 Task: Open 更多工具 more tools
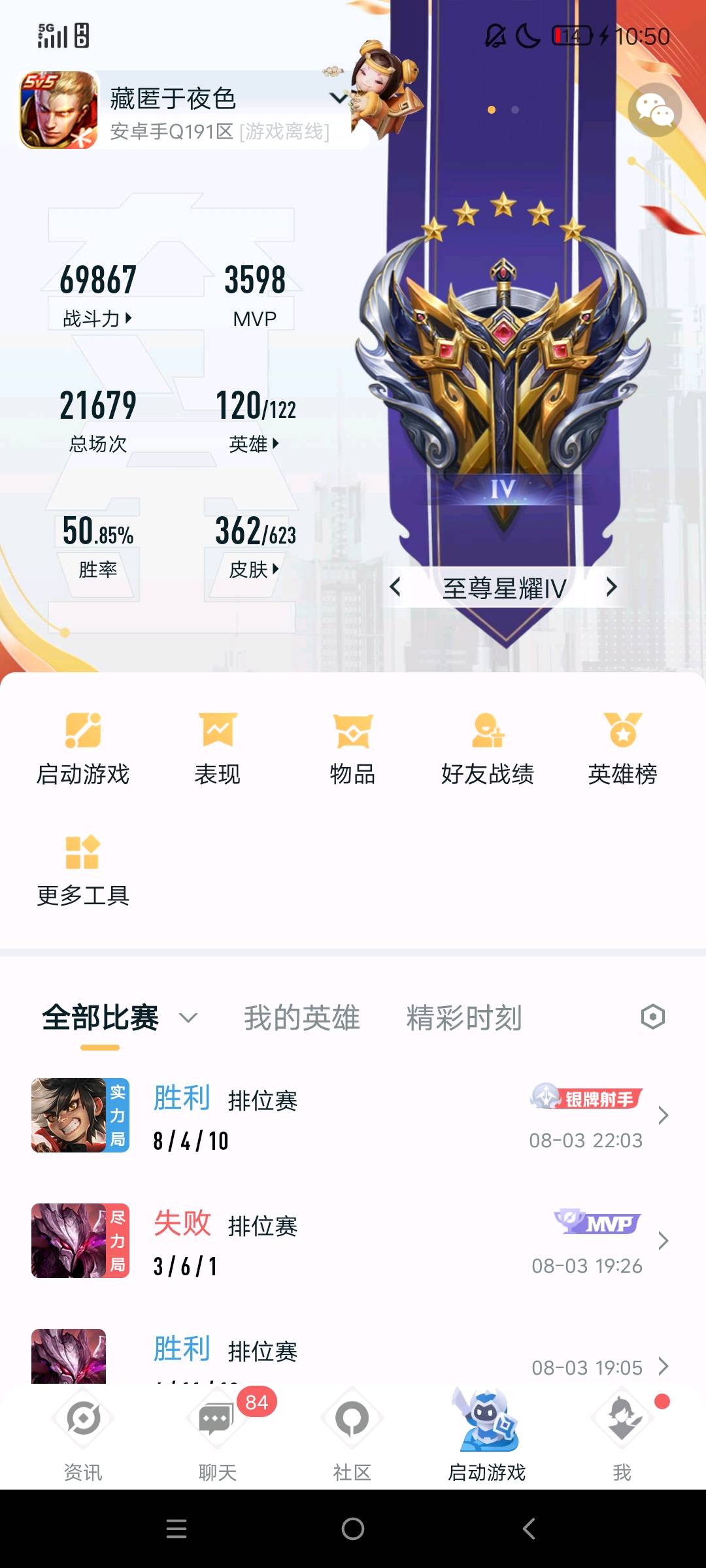(83, 870)
